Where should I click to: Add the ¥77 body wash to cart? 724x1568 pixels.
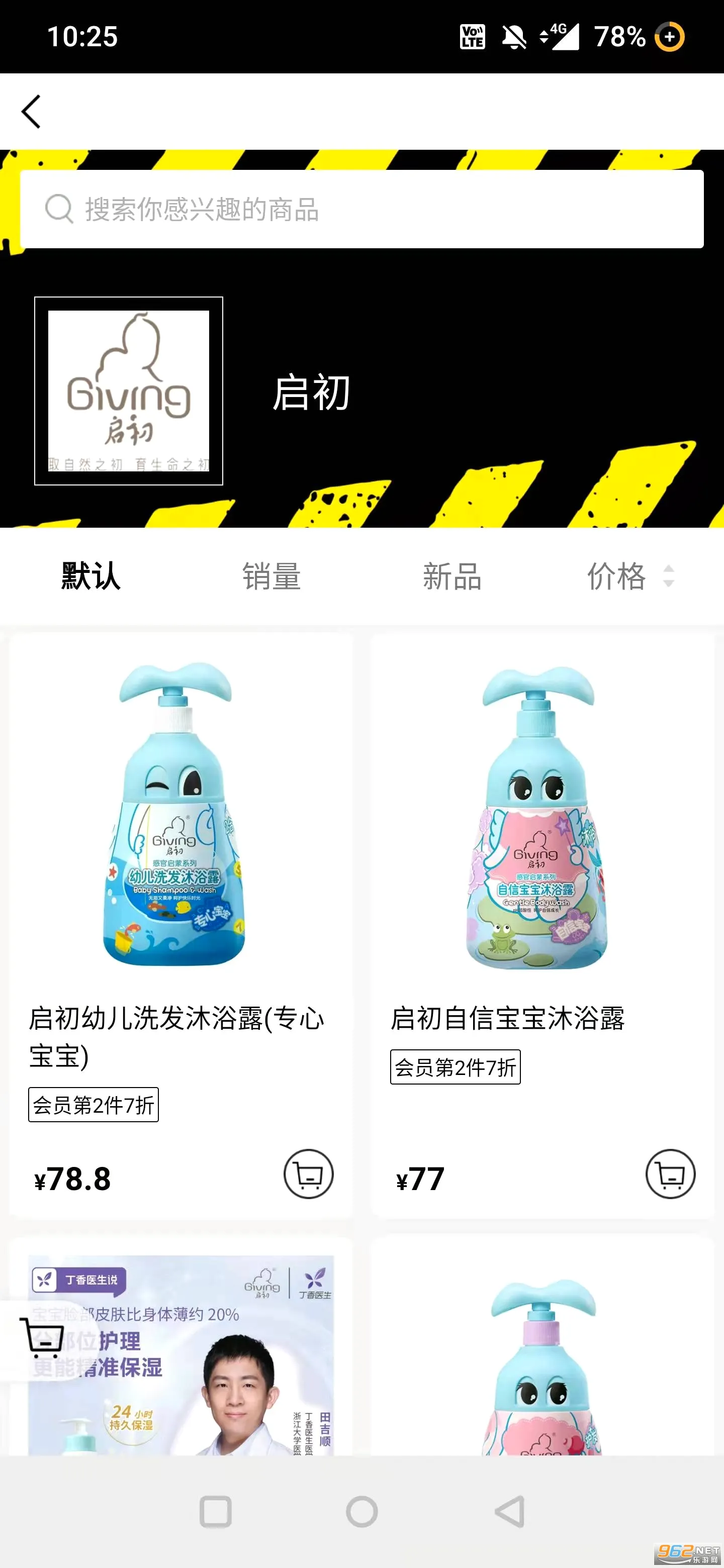point(670,1173)
